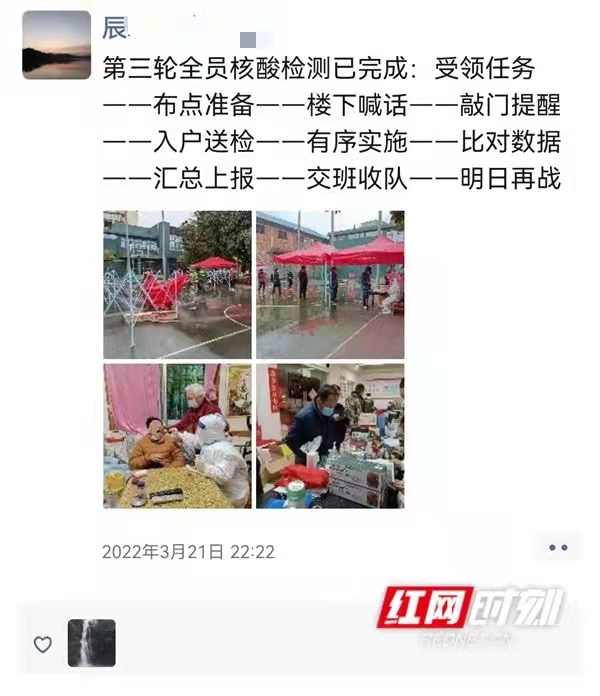Image resolution: width=600 pixels, height=696 pixels.
Task: Open the poster's sunset profile avatar
Action: 56,45
